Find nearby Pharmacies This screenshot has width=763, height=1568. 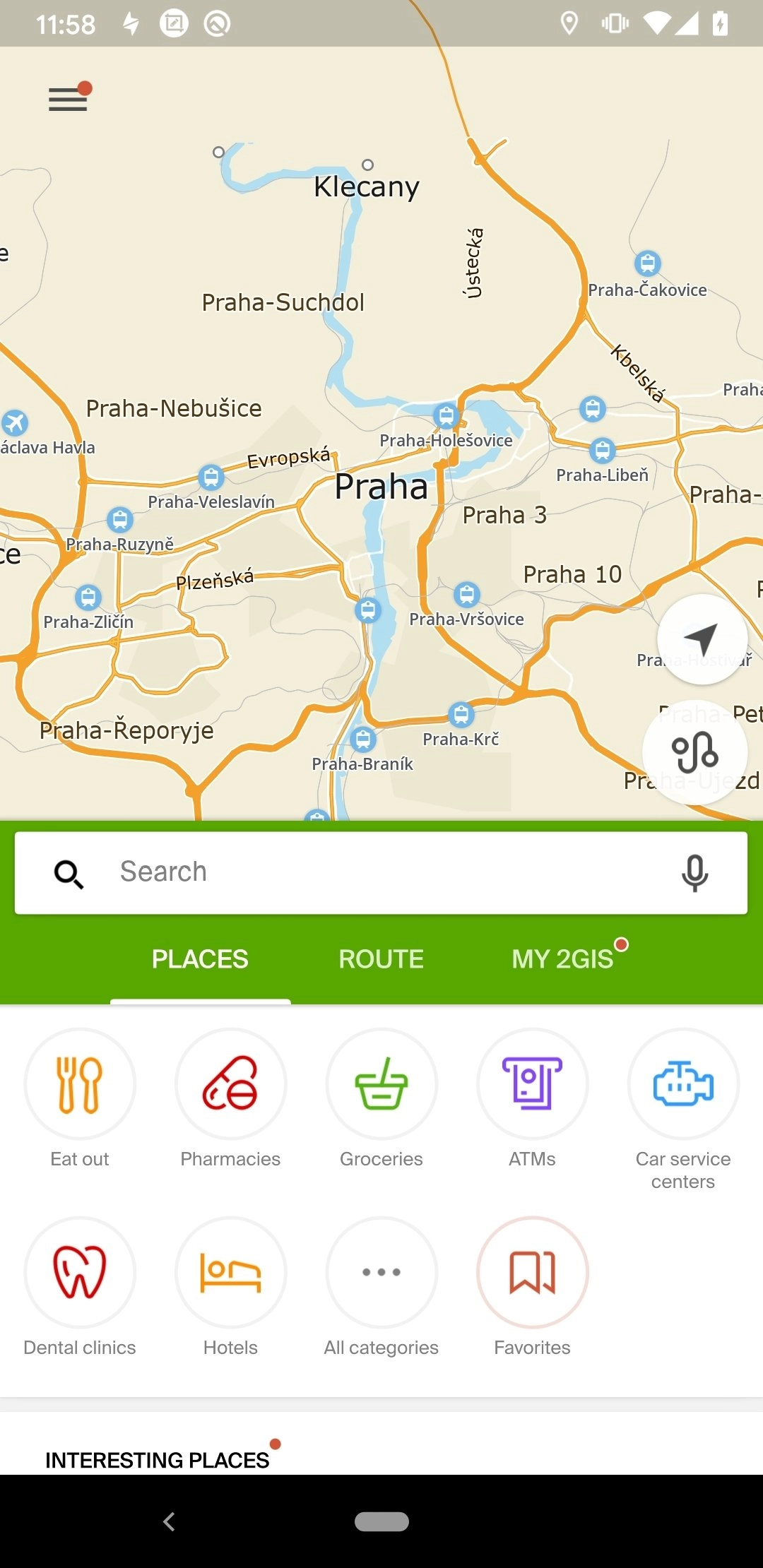point(230,1084)
